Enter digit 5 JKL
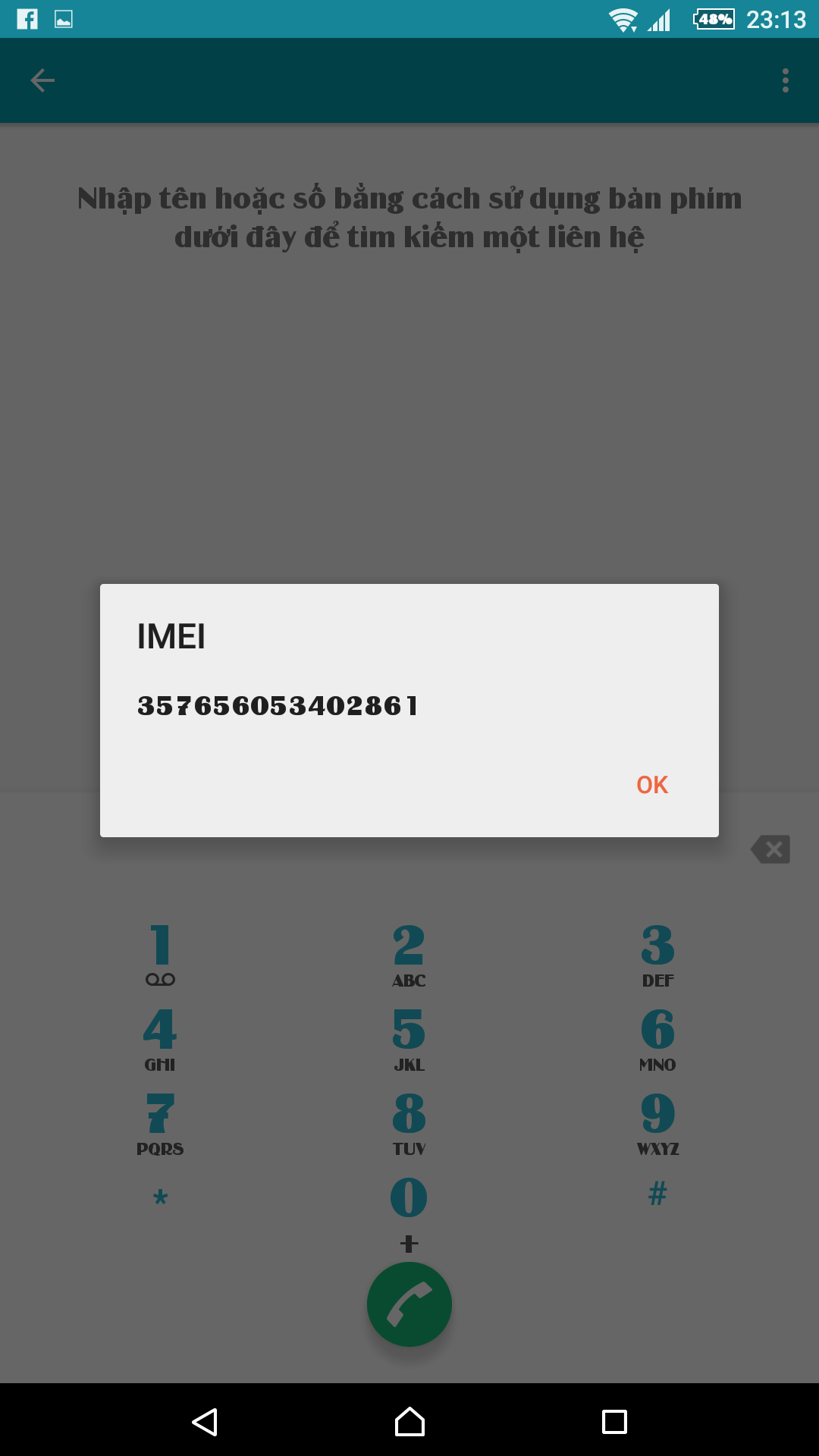This screenshot has width=819, height=1456. [409, 1039]
